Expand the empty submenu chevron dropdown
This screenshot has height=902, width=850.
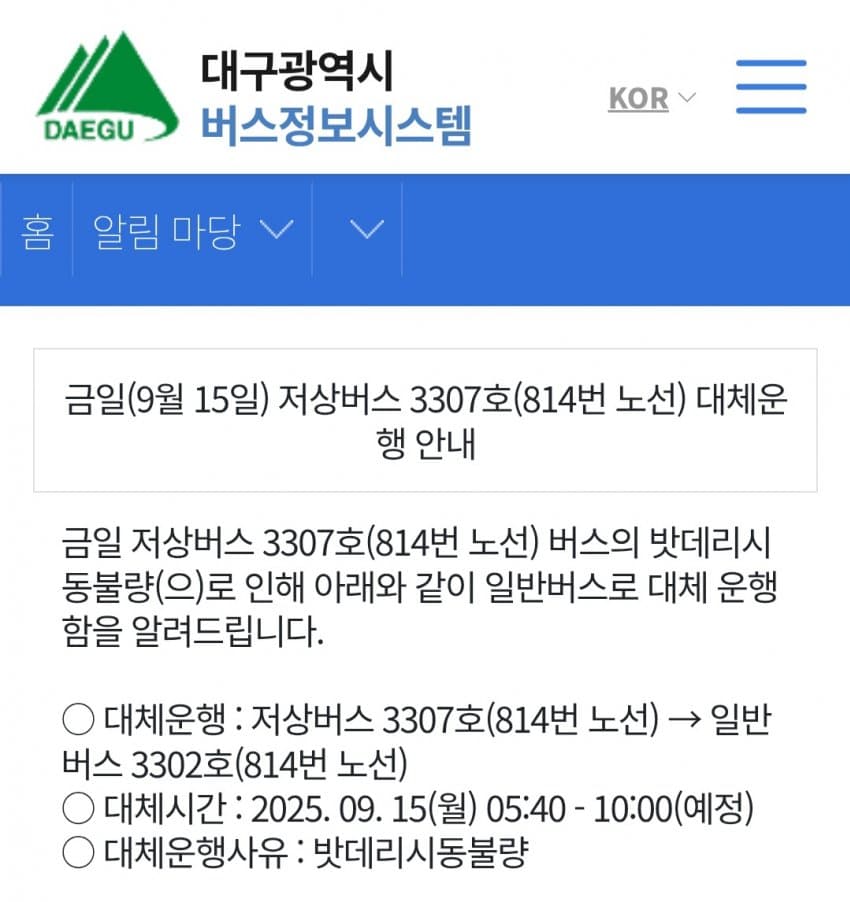(367, 231)
